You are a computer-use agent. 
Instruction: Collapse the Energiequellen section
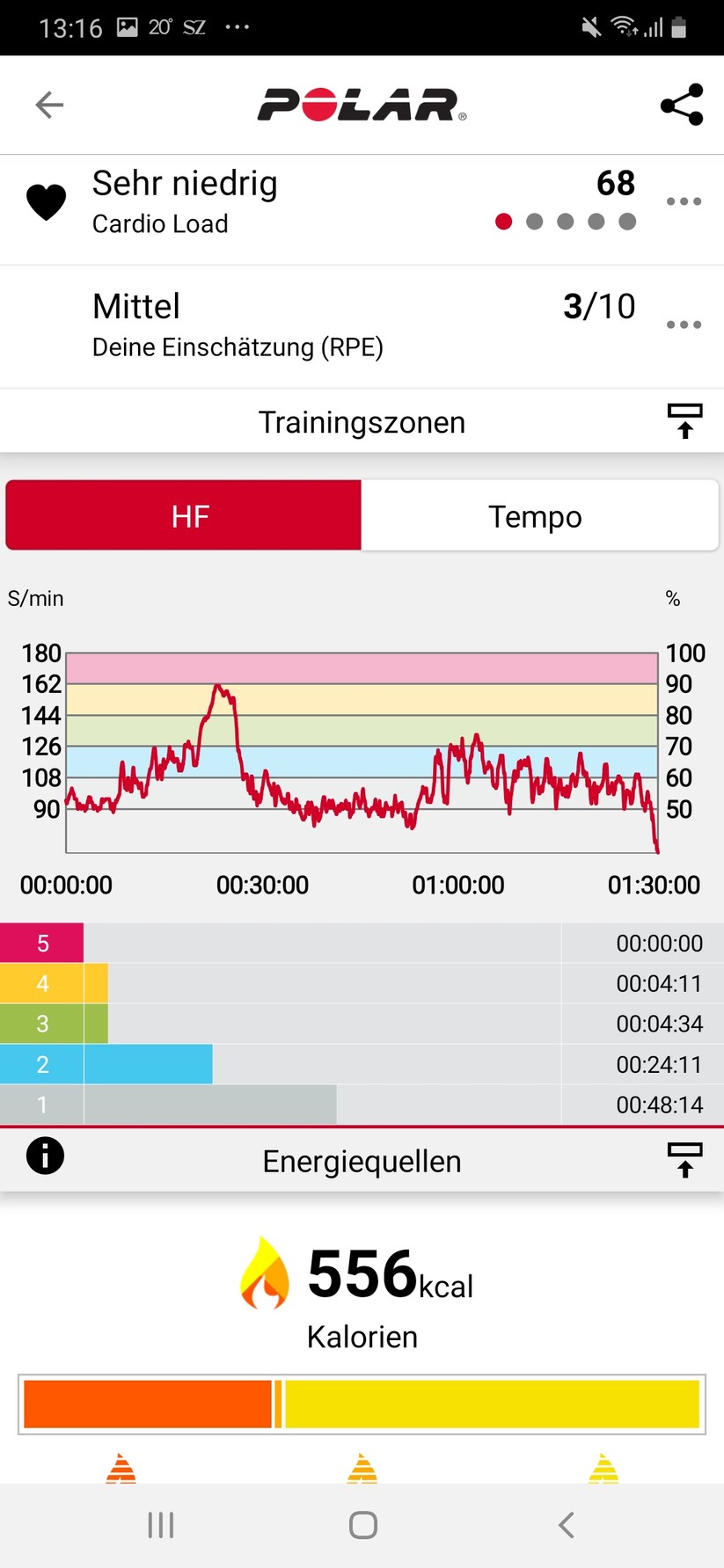coord(684,1160)
